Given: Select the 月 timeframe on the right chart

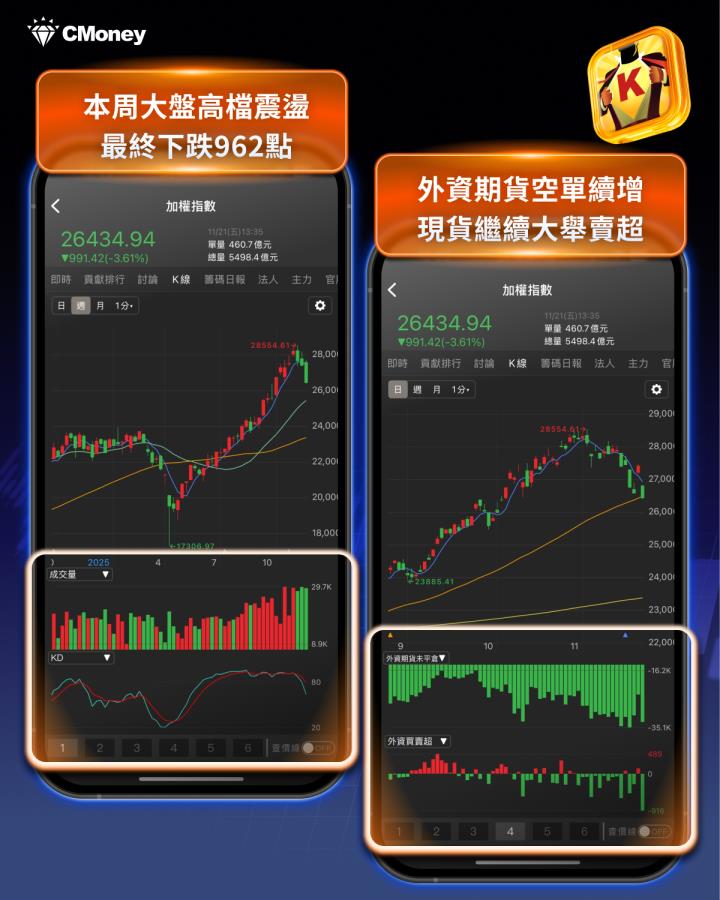Looking at the screenshot, I should coord(435,389).
